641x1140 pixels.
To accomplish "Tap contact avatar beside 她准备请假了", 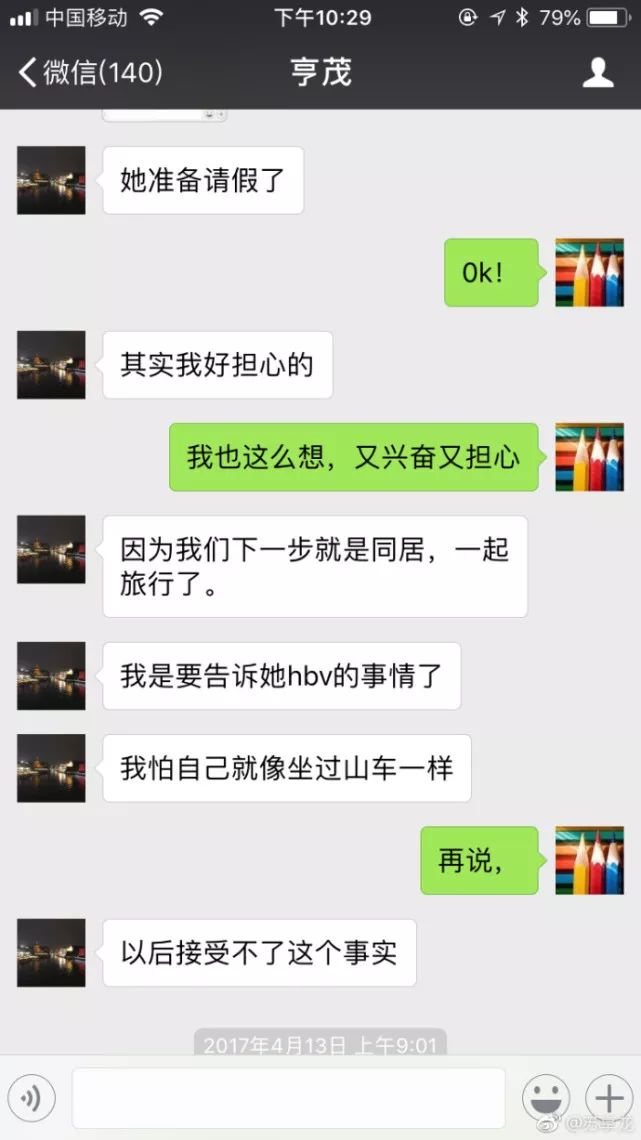I will coord(51,180).
